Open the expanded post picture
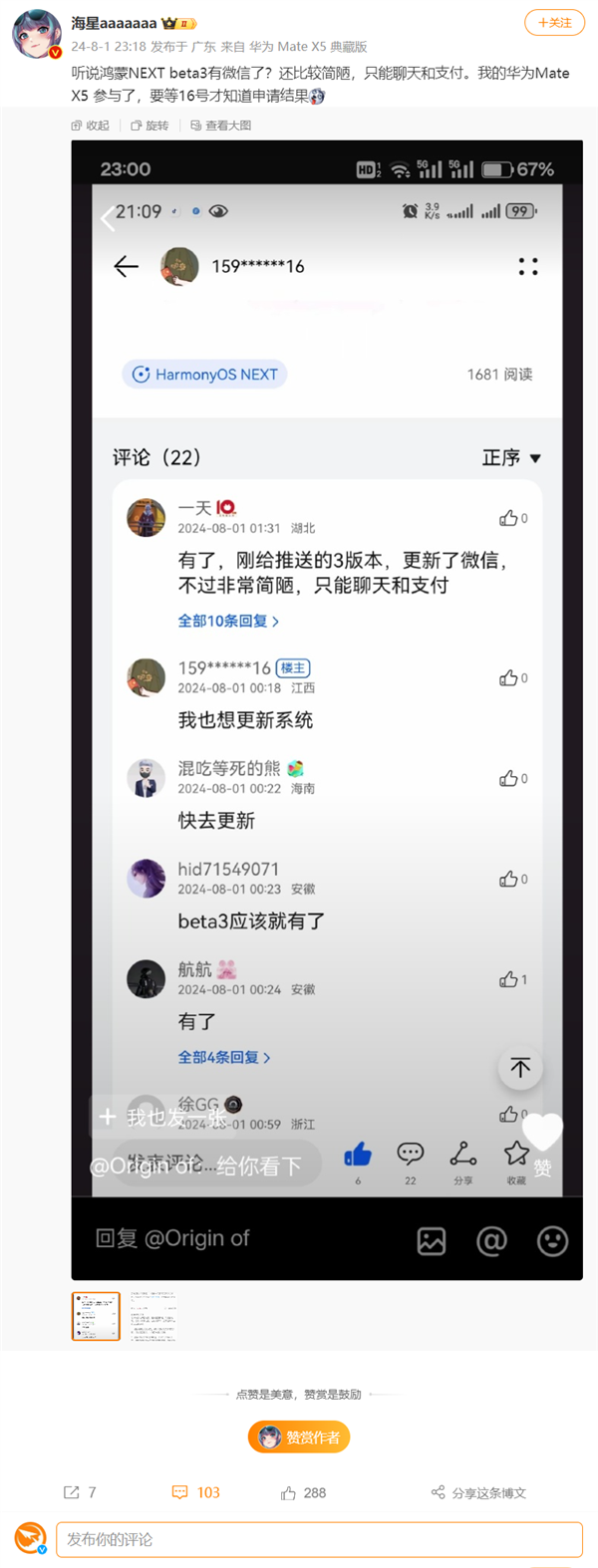 pos(327,709)
